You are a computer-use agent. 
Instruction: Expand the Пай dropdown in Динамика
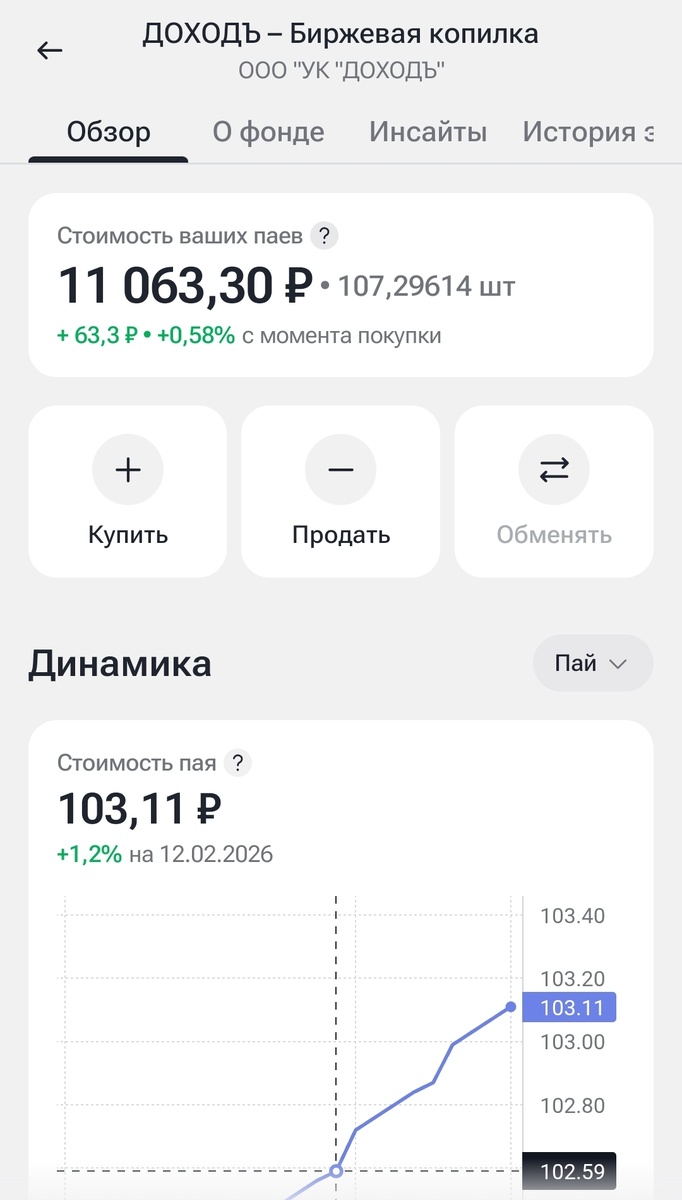592,663
